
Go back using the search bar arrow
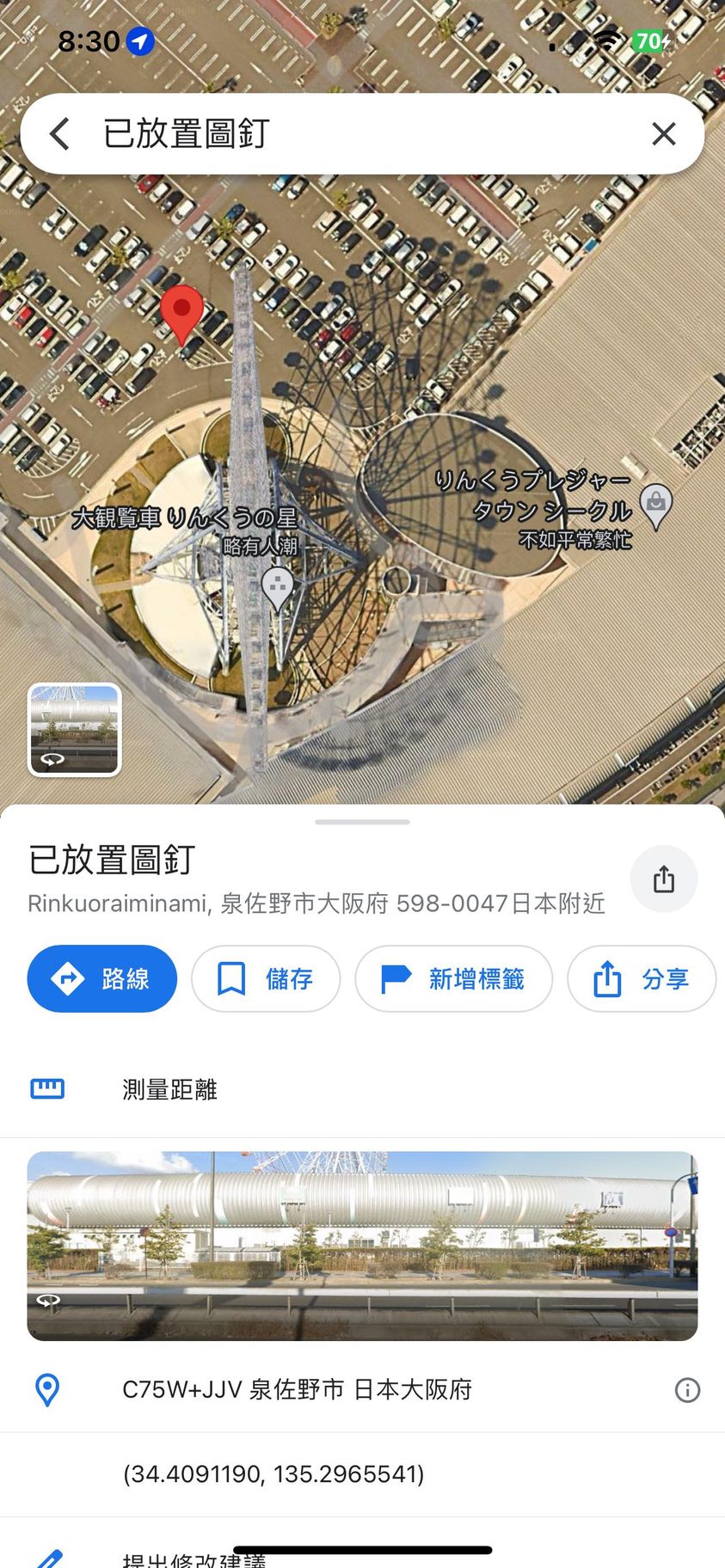pyautogui.click(x=59, y=134)
